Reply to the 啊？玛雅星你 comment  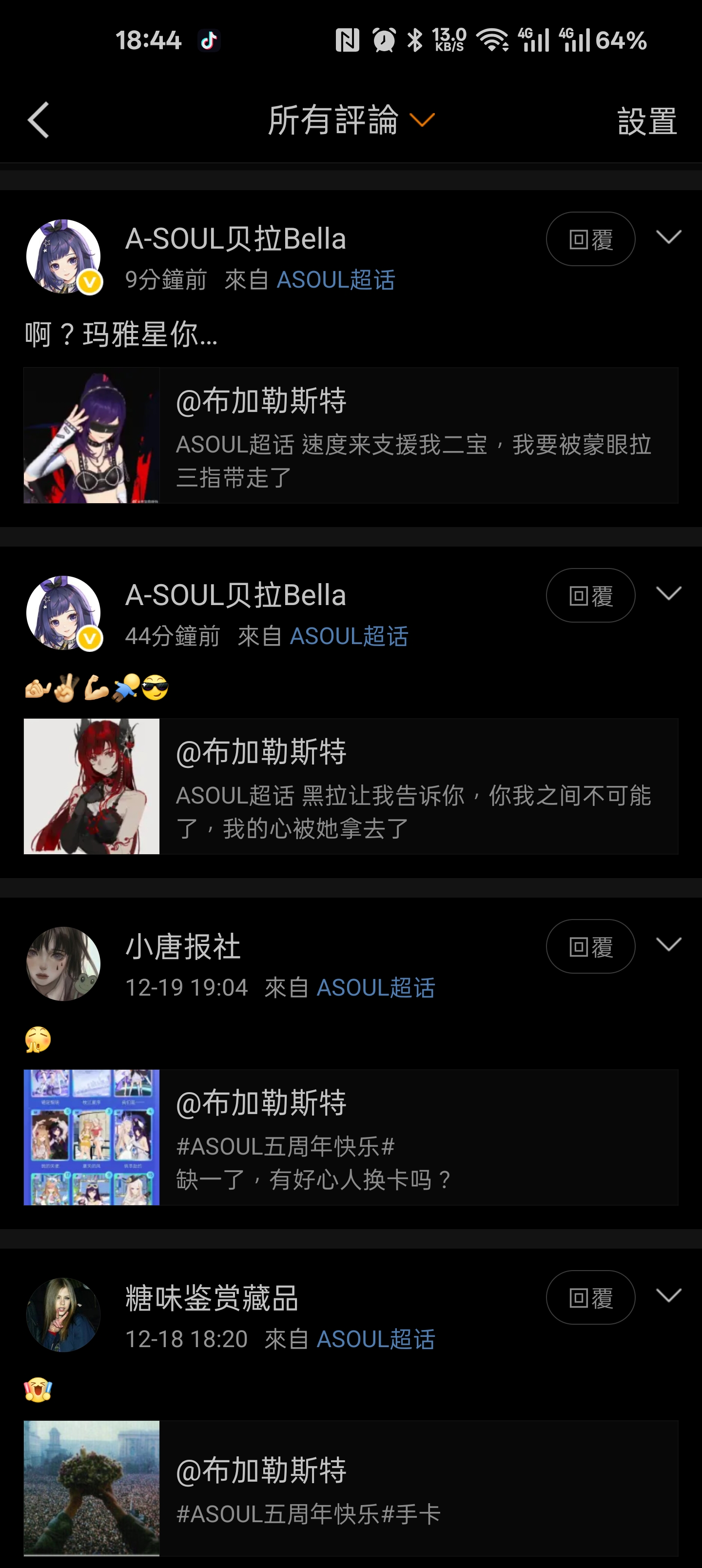(x=590, y=239)
